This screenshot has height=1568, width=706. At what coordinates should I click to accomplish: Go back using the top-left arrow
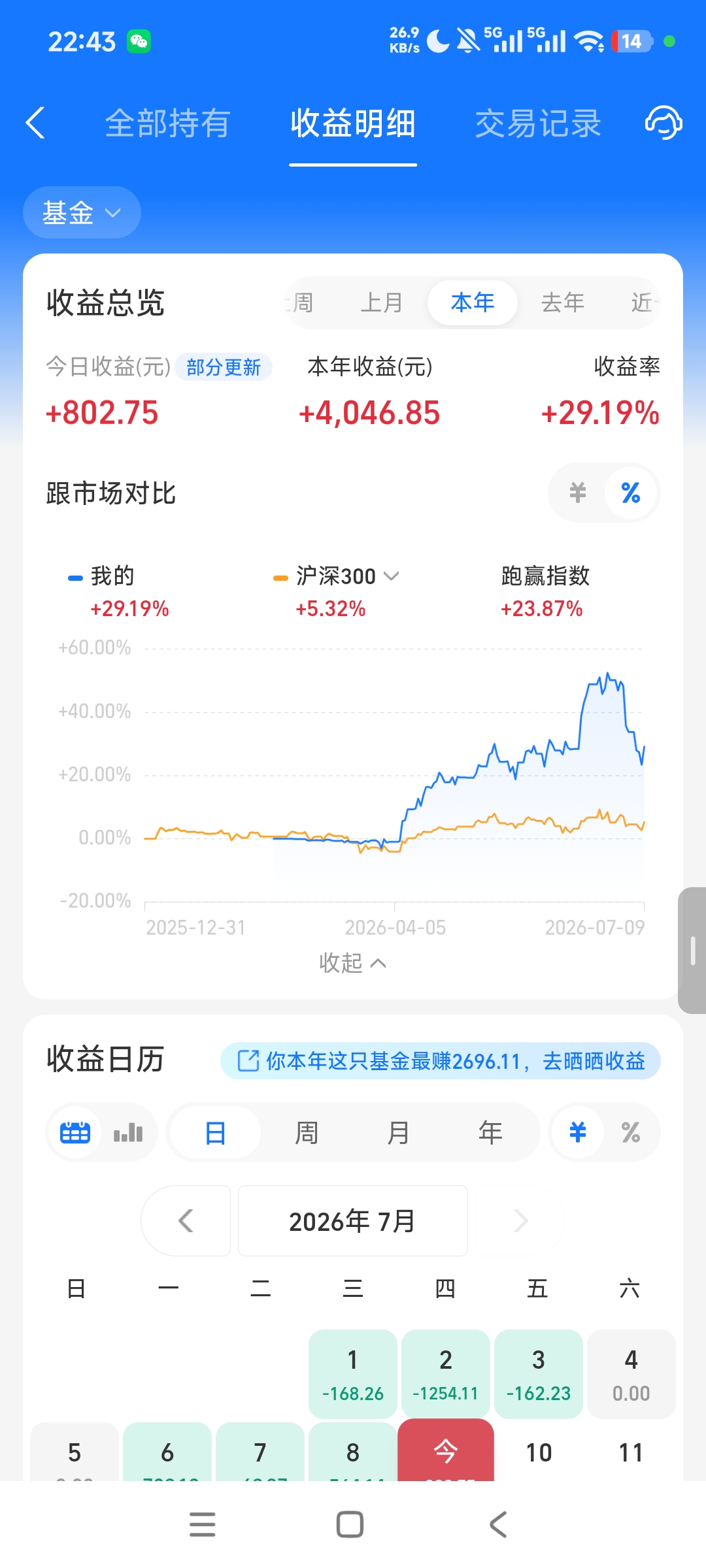click(x=35, y=123)
